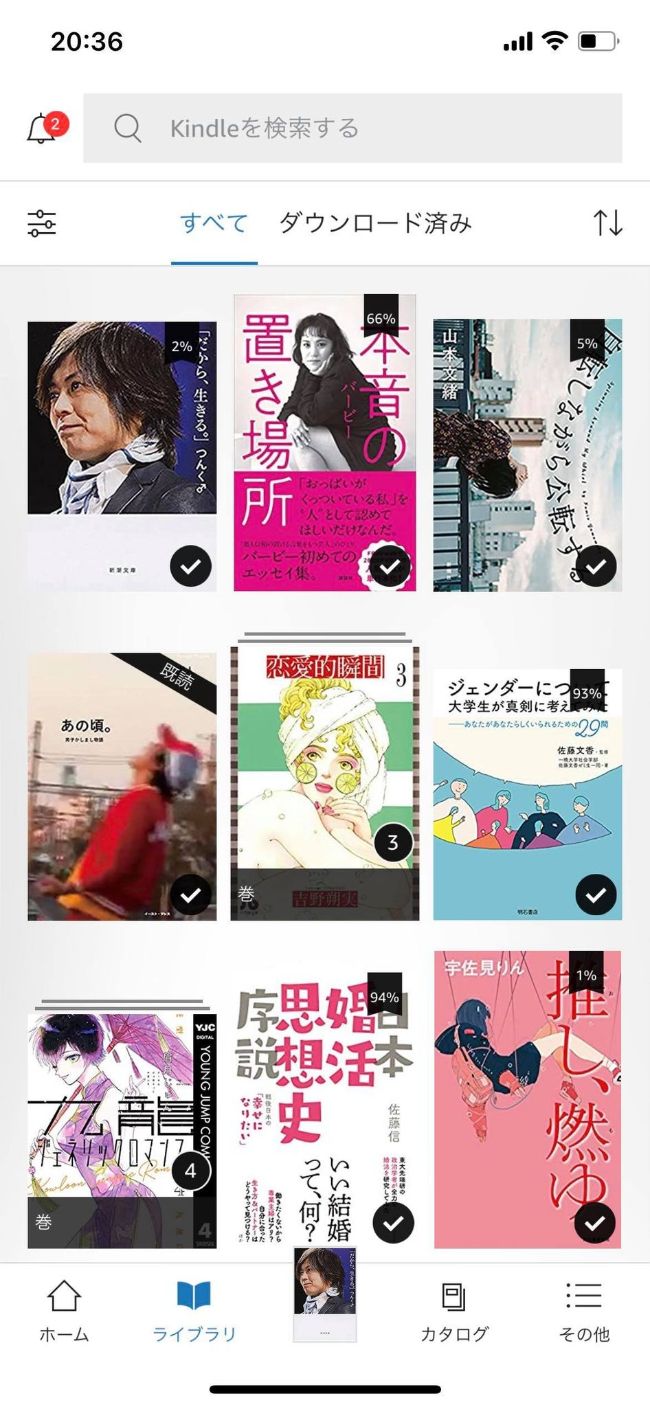
Task: Open 日本婚活思想史序説 book
Action: click(x=324, y=1110)
